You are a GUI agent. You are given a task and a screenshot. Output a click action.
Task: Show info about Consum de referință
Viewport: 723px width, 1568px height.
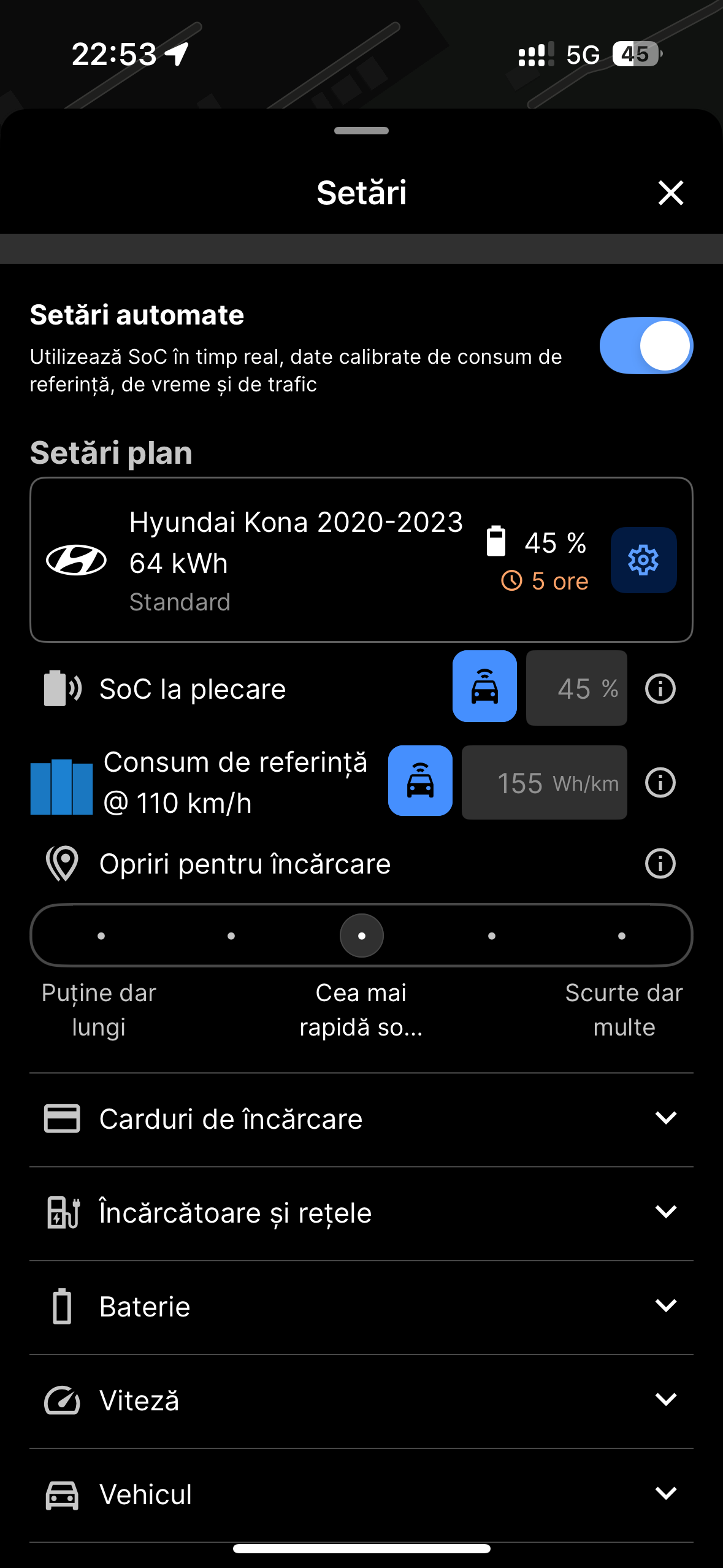[x=660, y=783]
